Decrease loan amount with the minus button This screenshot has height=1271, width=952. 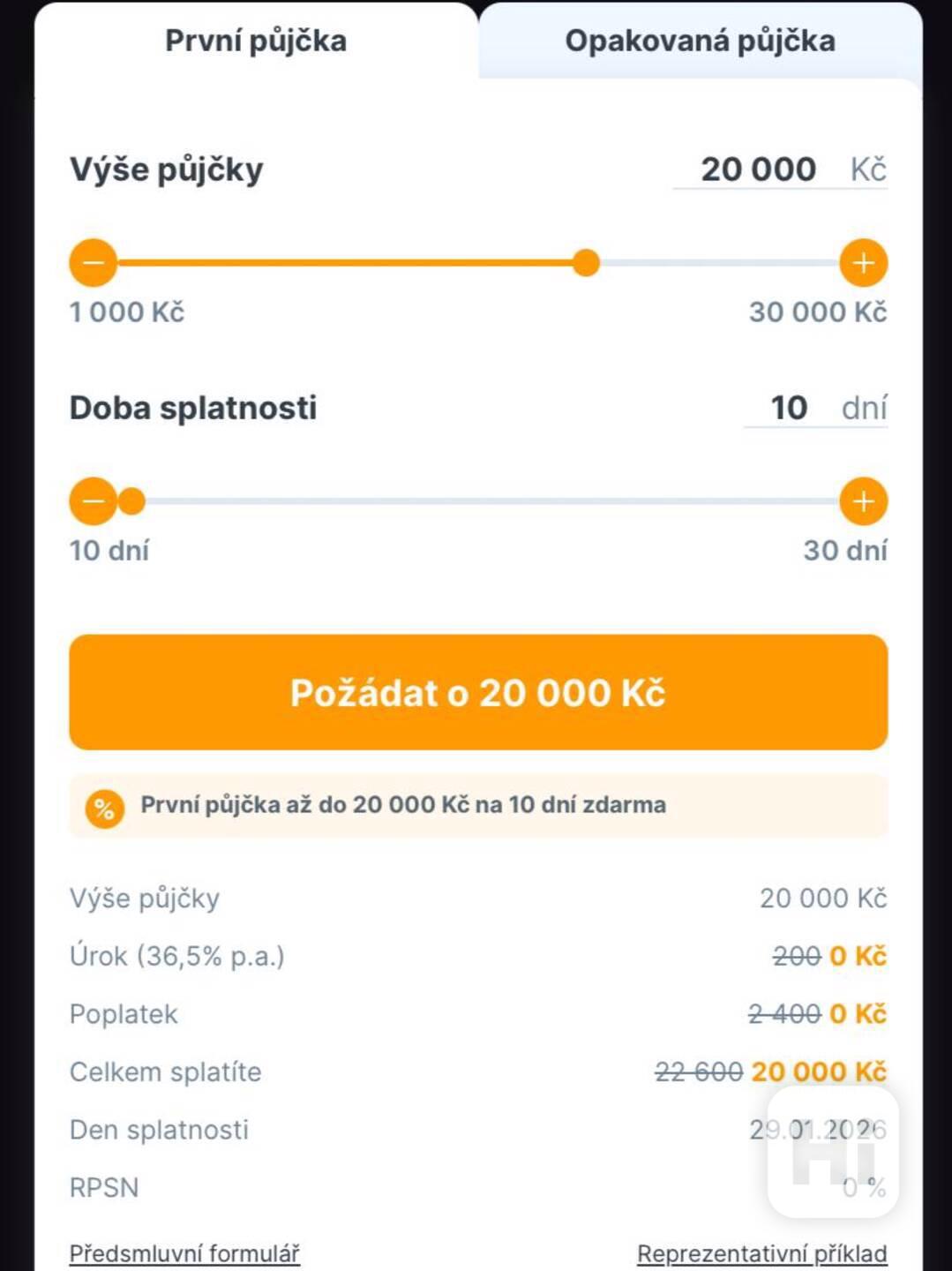(x=93, y=263)
